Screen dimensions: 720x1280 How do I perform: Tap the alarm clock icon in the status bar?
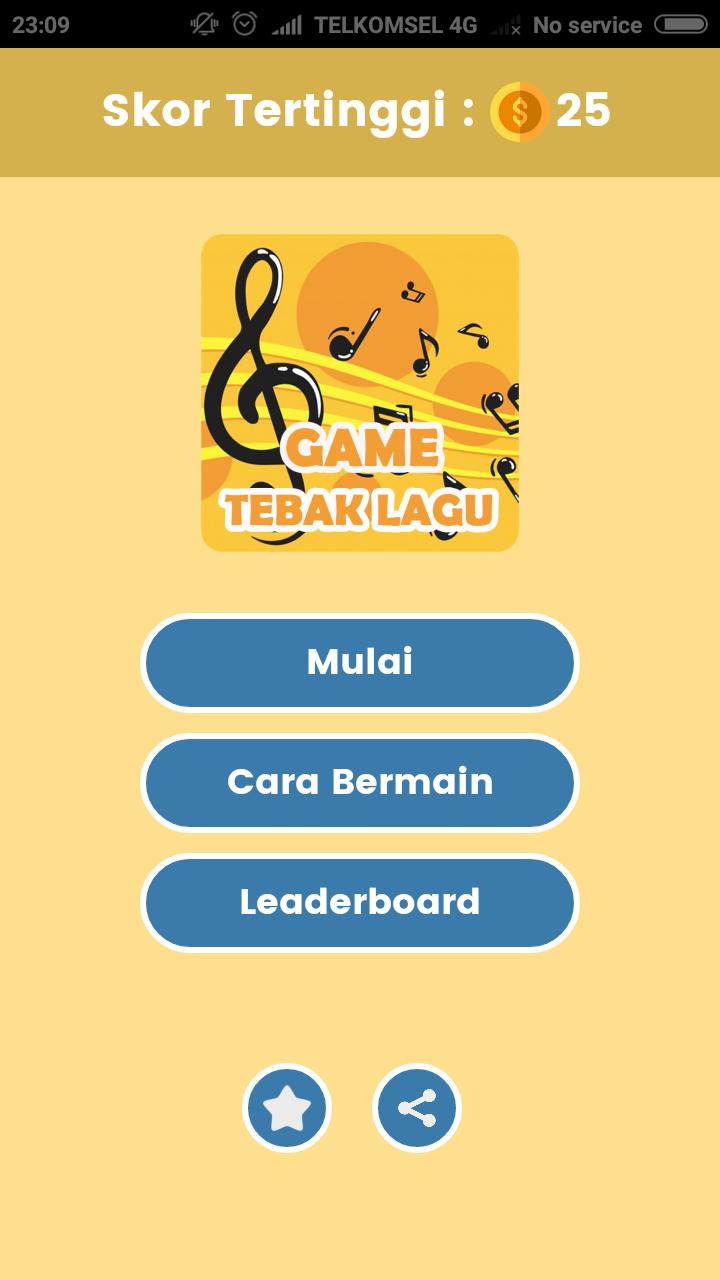(x=243, y=23)
